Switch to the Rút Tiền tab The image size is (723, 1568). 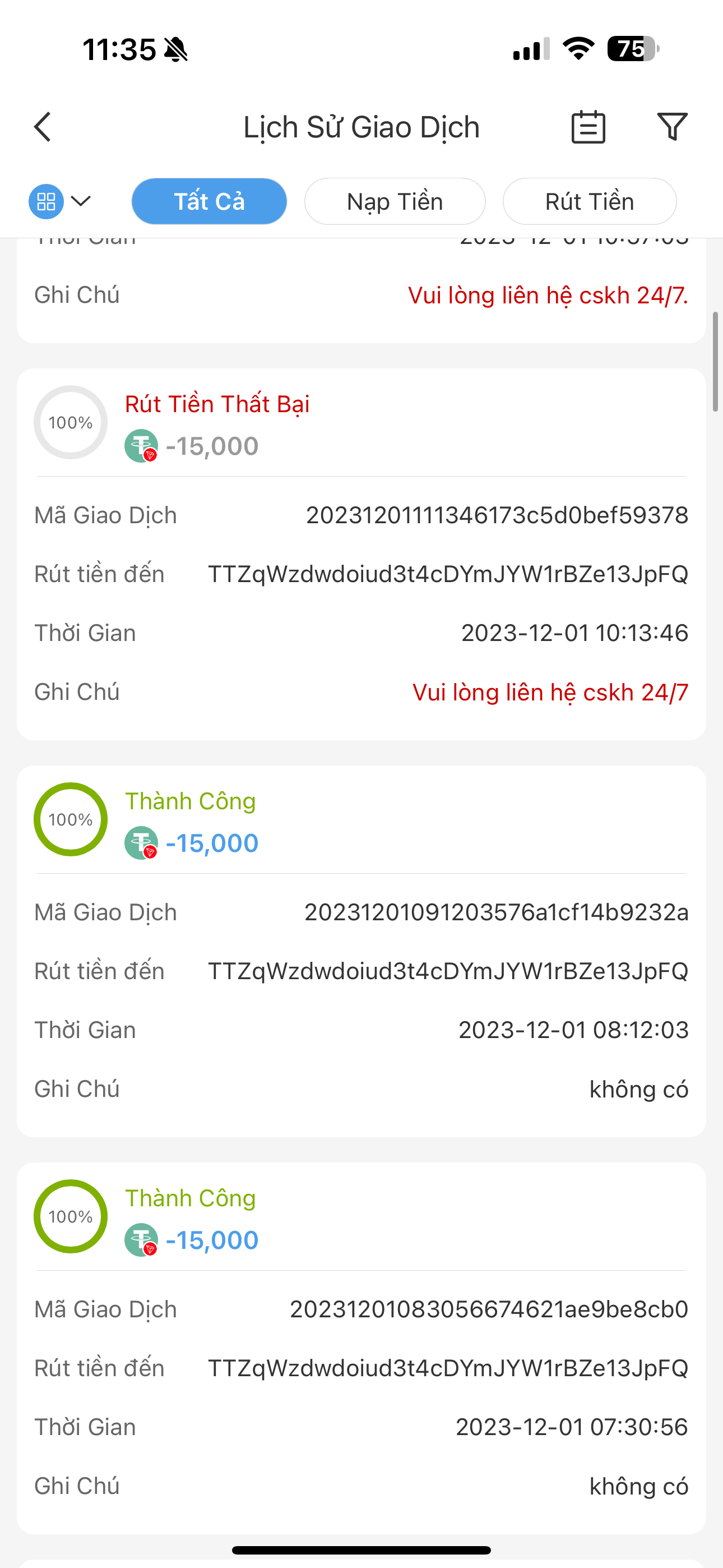click(588, 201)
